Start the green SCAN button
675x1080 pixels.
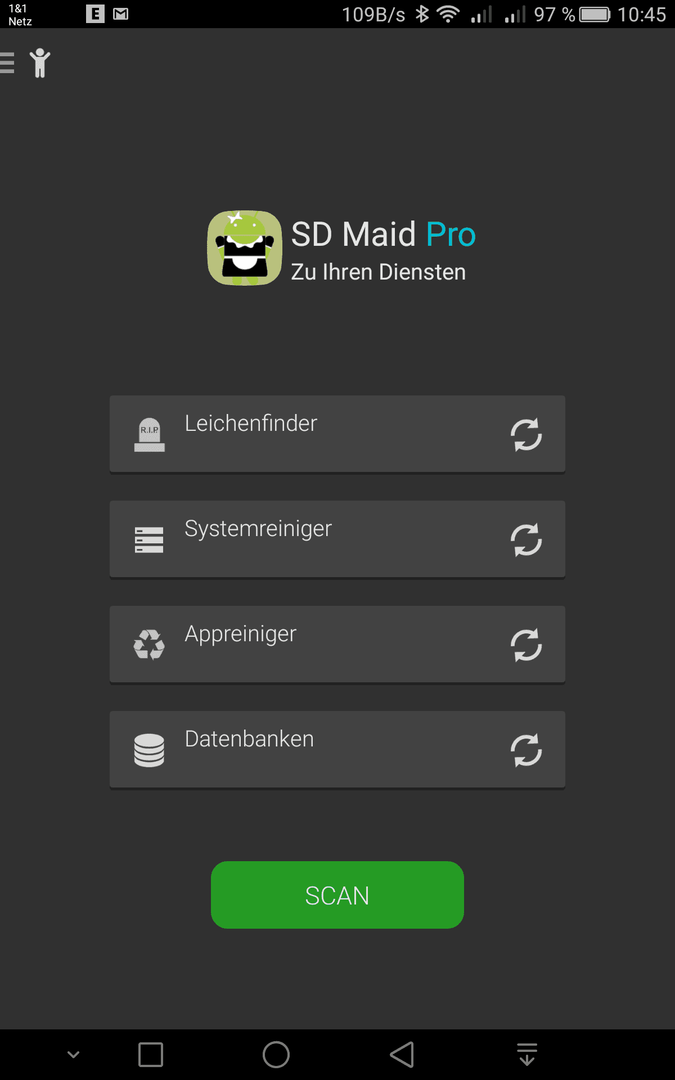337,895
